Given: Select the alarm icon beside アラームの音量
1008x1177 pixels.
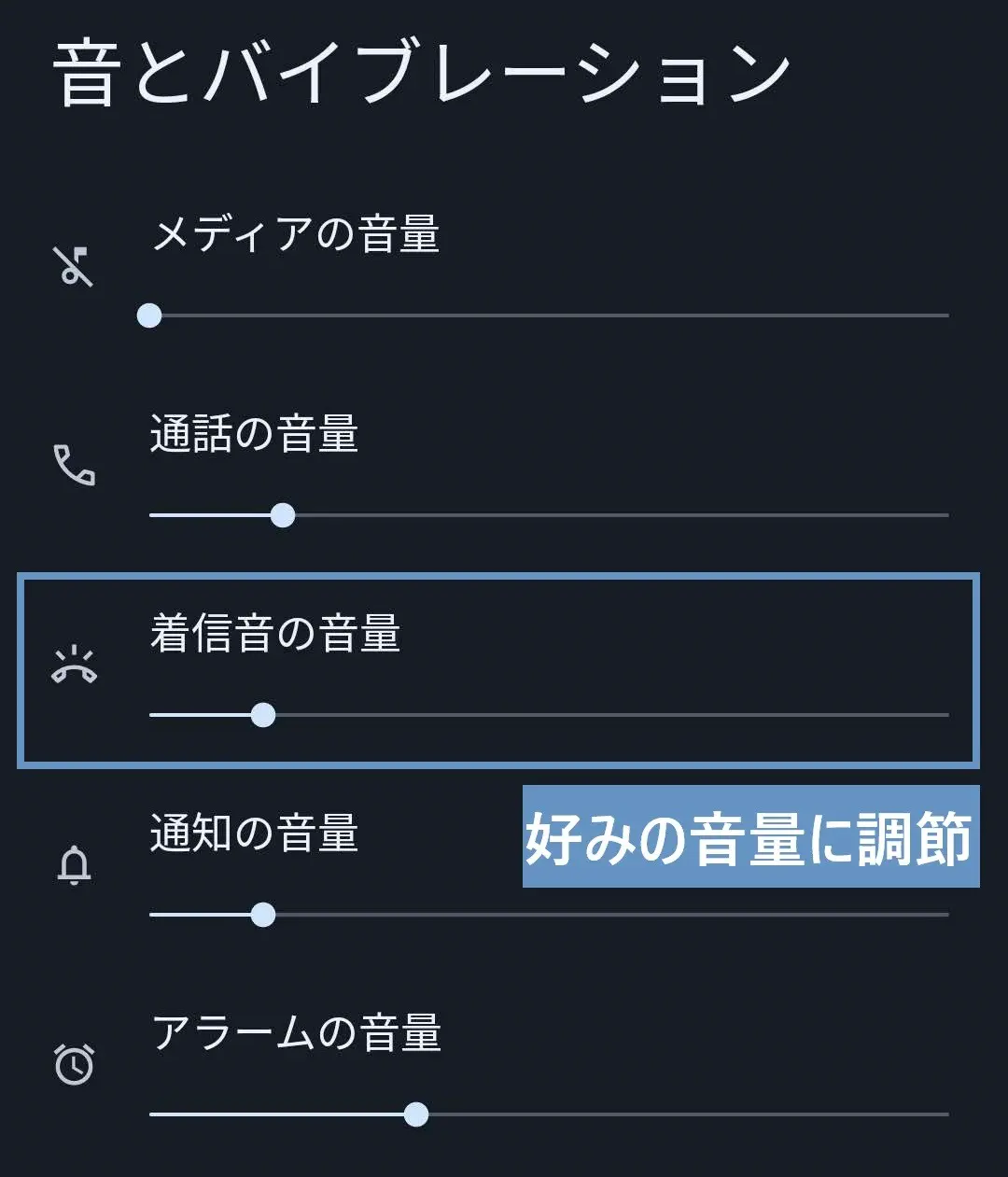Looking at the screenshot, I should (x=75, y=1064).
